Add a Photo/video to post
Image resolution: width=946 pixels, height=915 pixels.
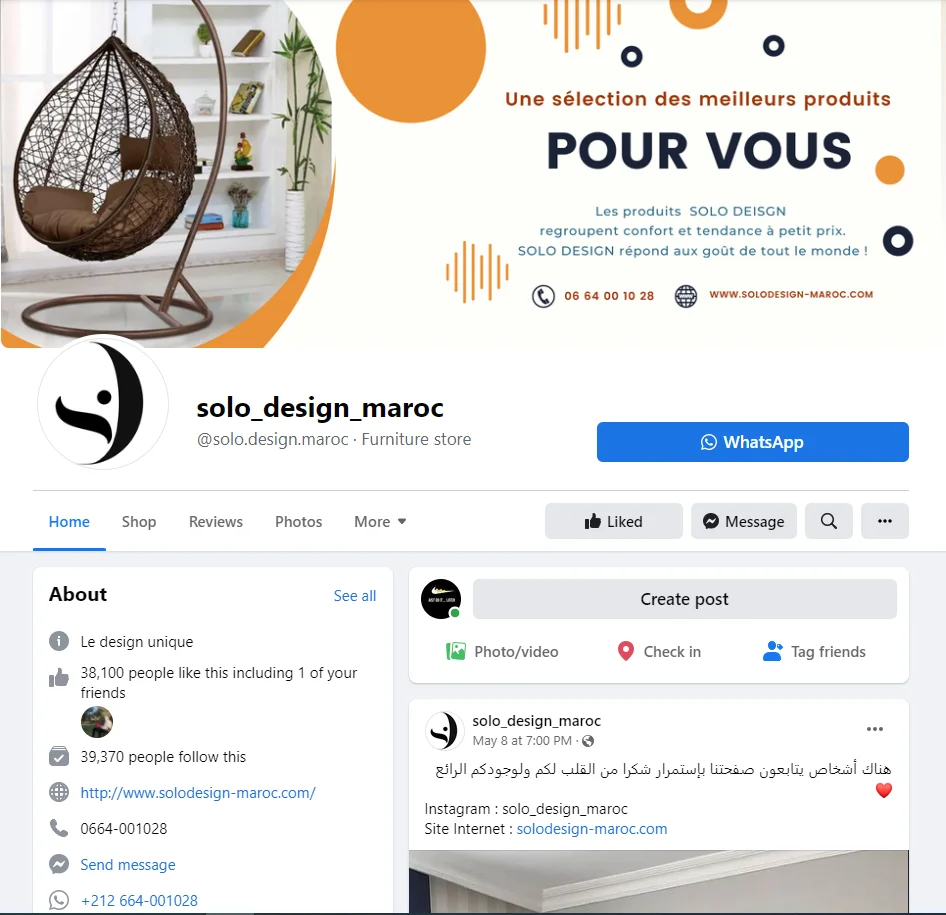tap(502, 652)
